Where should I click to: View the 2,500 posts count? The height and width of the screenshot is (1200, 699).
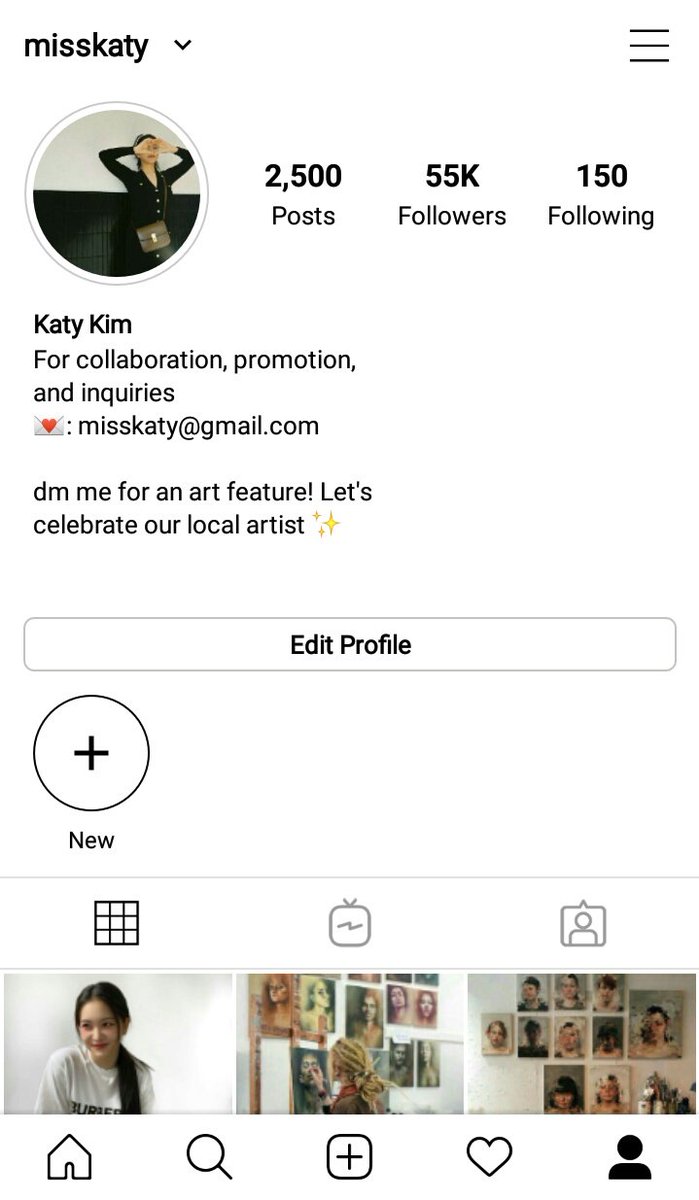(x=303, y=194)
